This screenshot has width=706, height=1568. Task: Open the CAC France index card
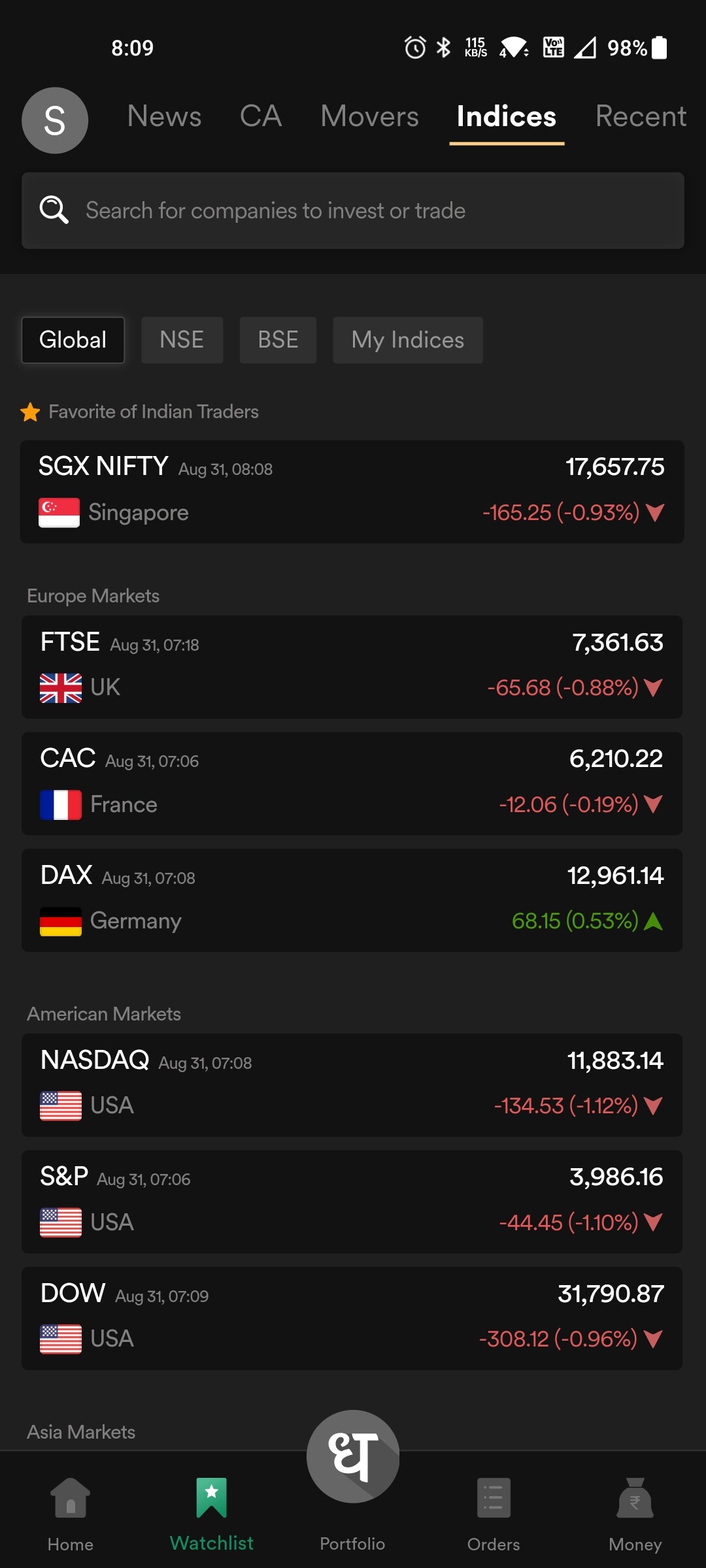point(352,783)
